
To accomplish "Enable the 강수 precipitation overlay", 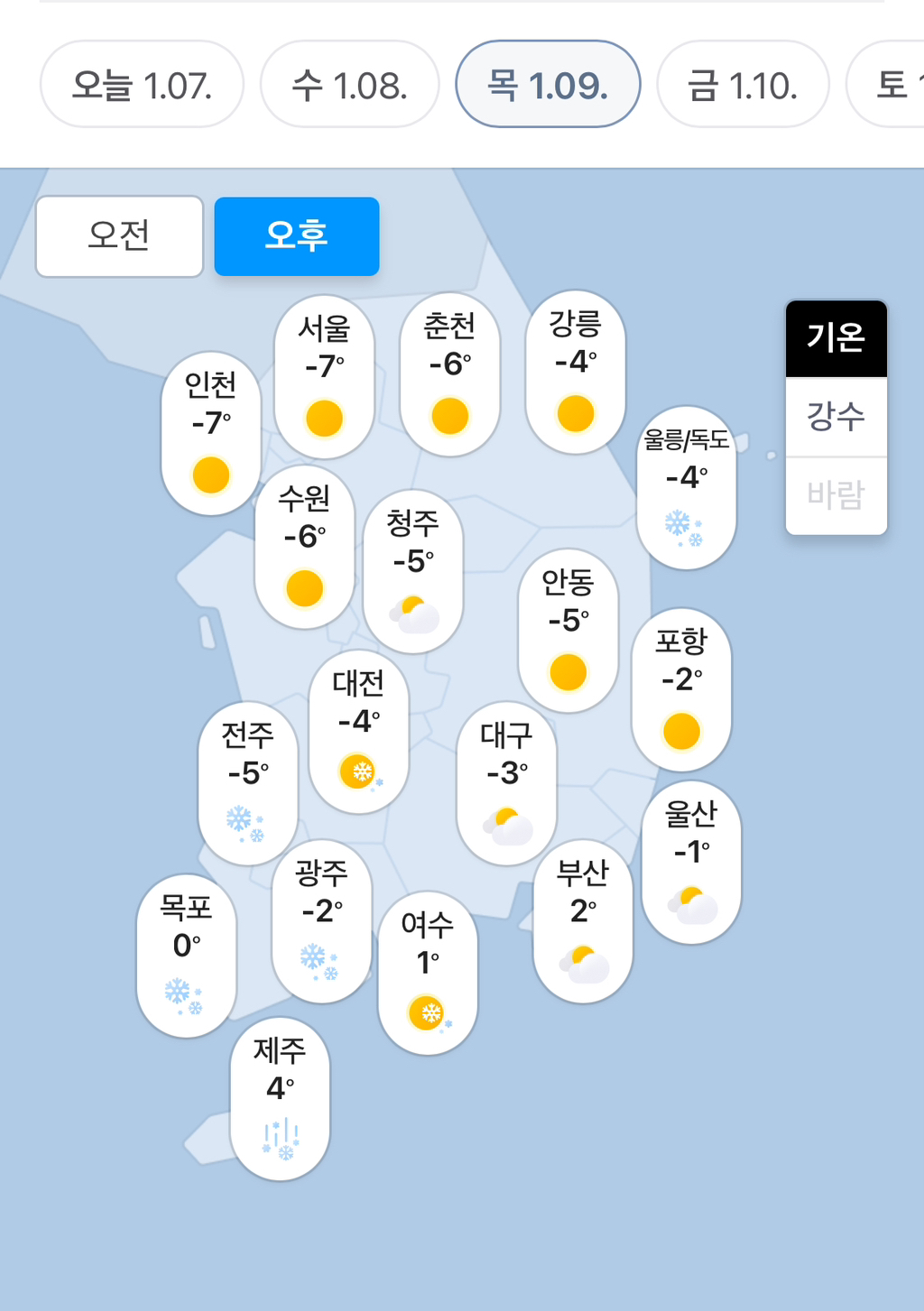I will [x=836, y=416].
